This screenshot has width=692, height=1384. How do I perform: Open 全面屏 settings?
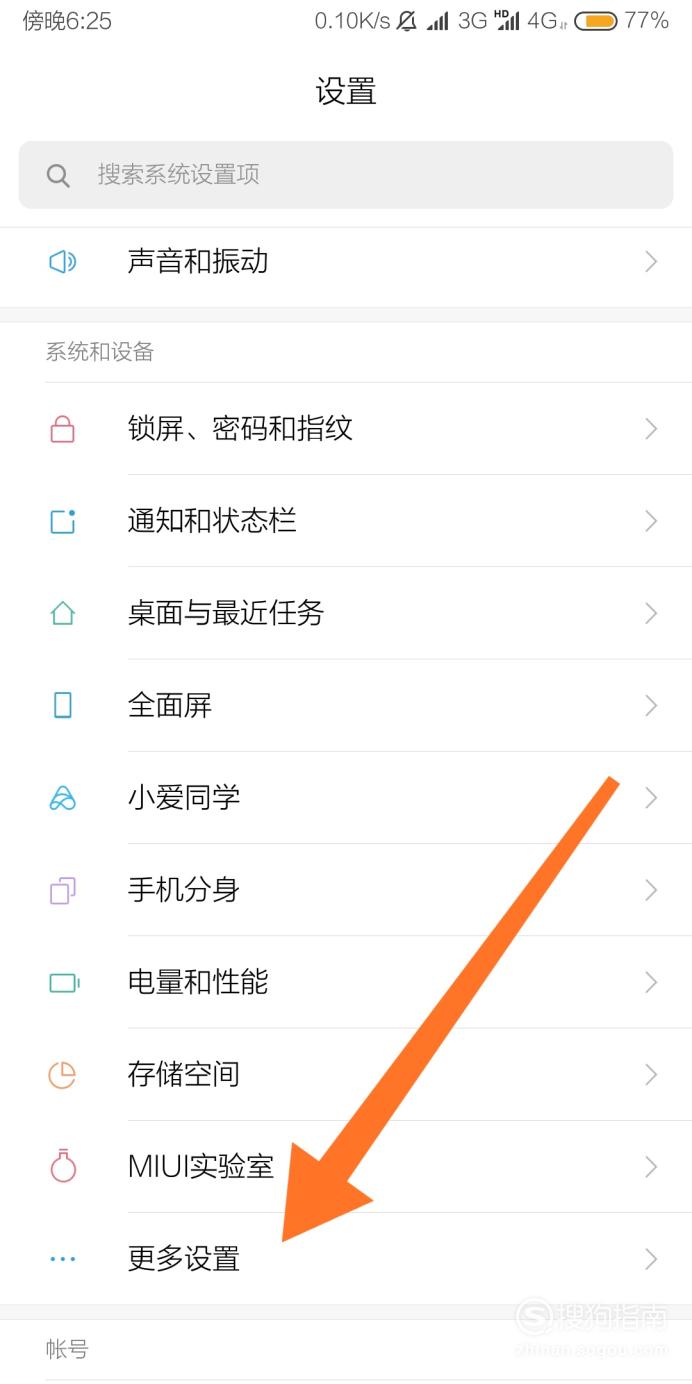pyautogui.click(x=346, y=706)
